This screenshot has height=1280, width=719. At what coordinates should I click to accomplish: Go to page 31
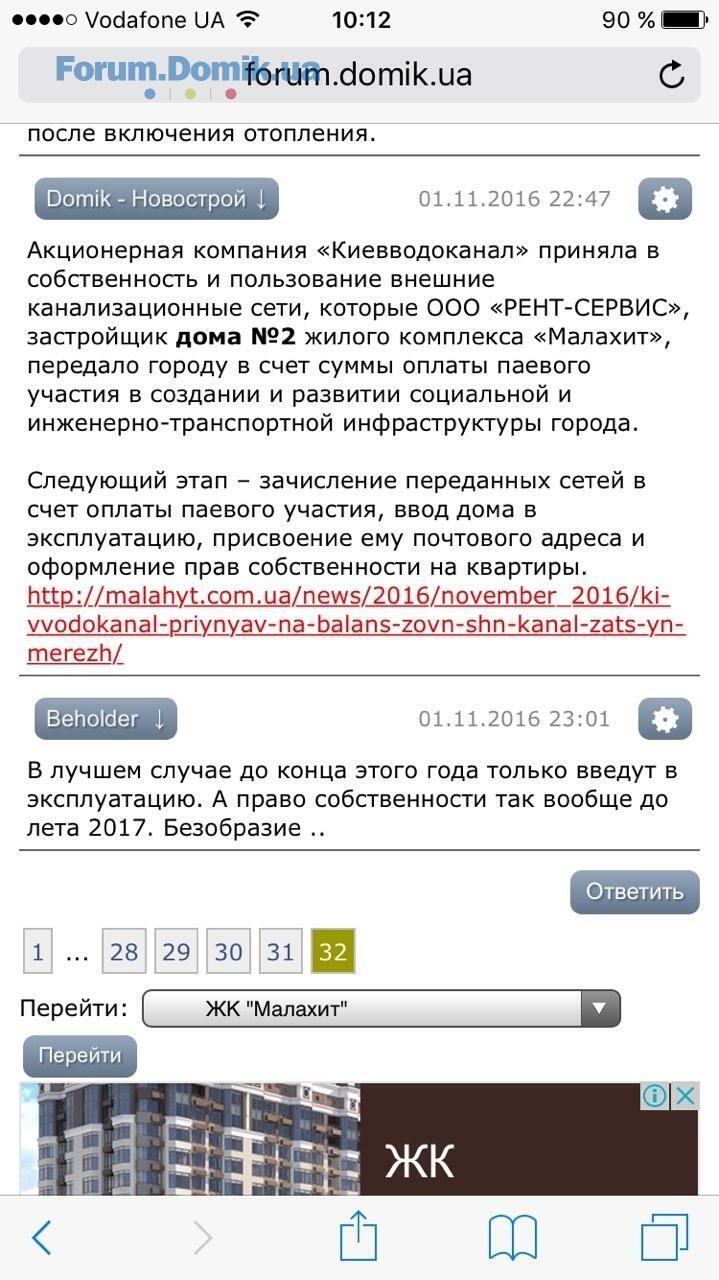tap(280, 952)
